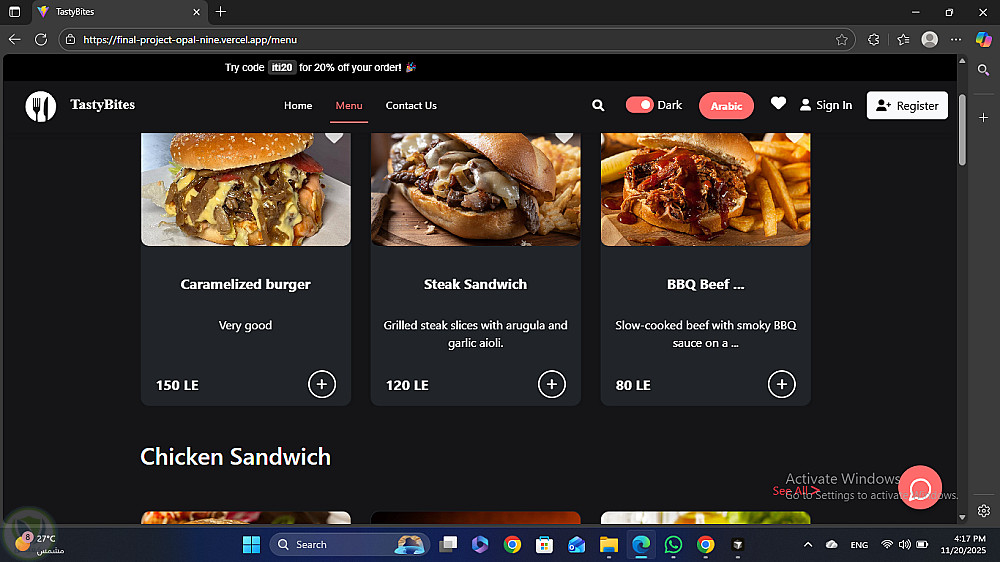Open the Contact Us page
This screenshot has width=1000, height=562.
click(411, 105)
